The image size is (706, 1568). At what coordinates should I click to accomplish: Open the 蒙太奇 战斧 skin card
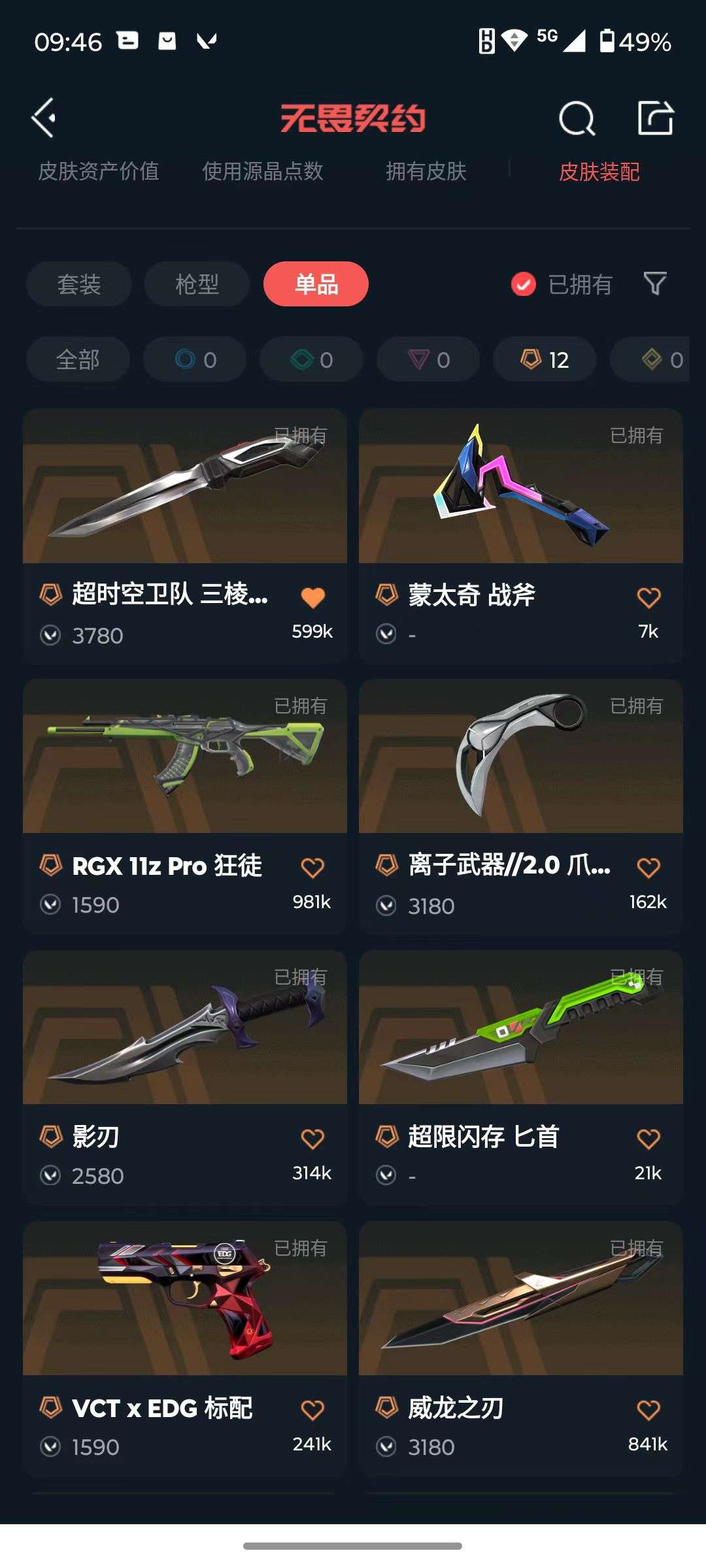pyautogui.click(x=520, y=497)
